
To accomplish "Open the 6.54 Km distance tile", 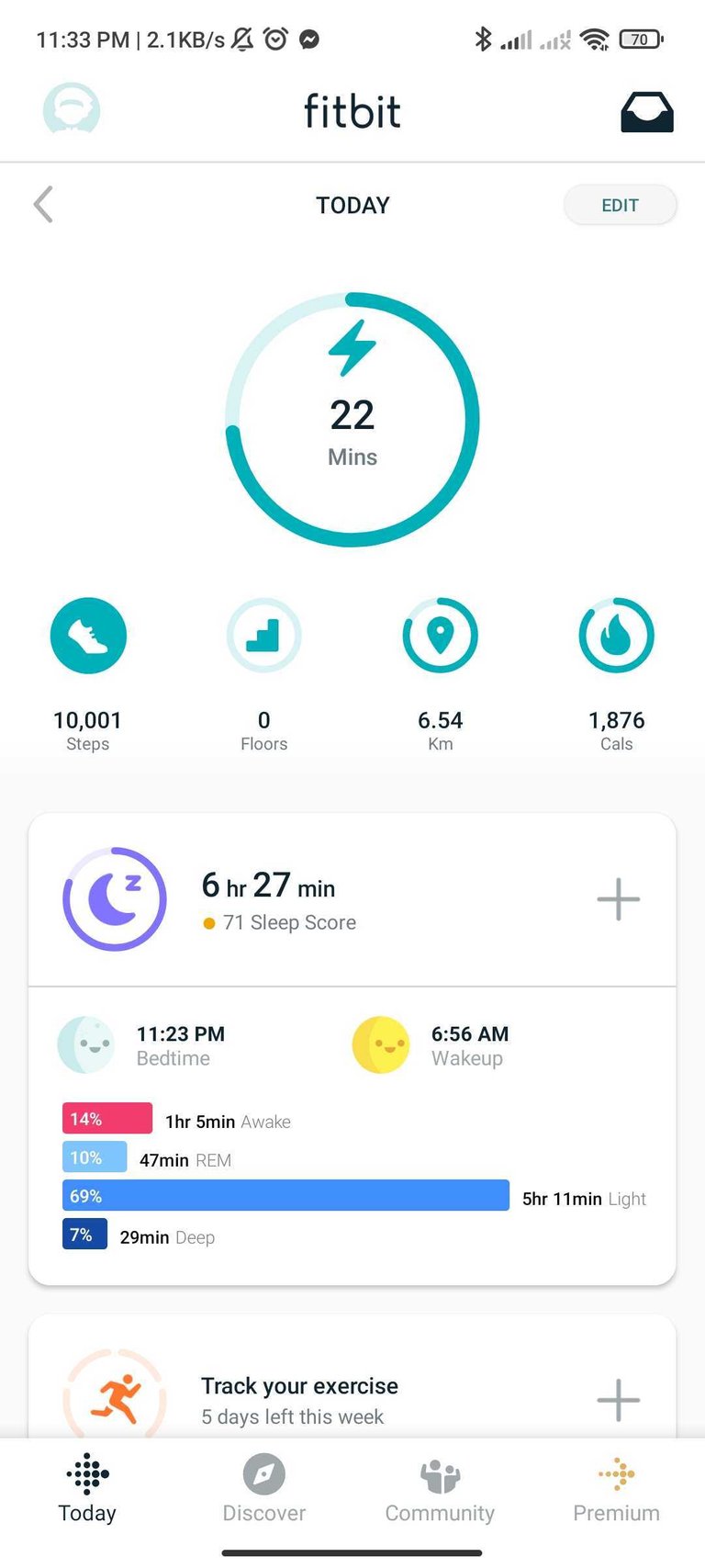I will point(441,675).
